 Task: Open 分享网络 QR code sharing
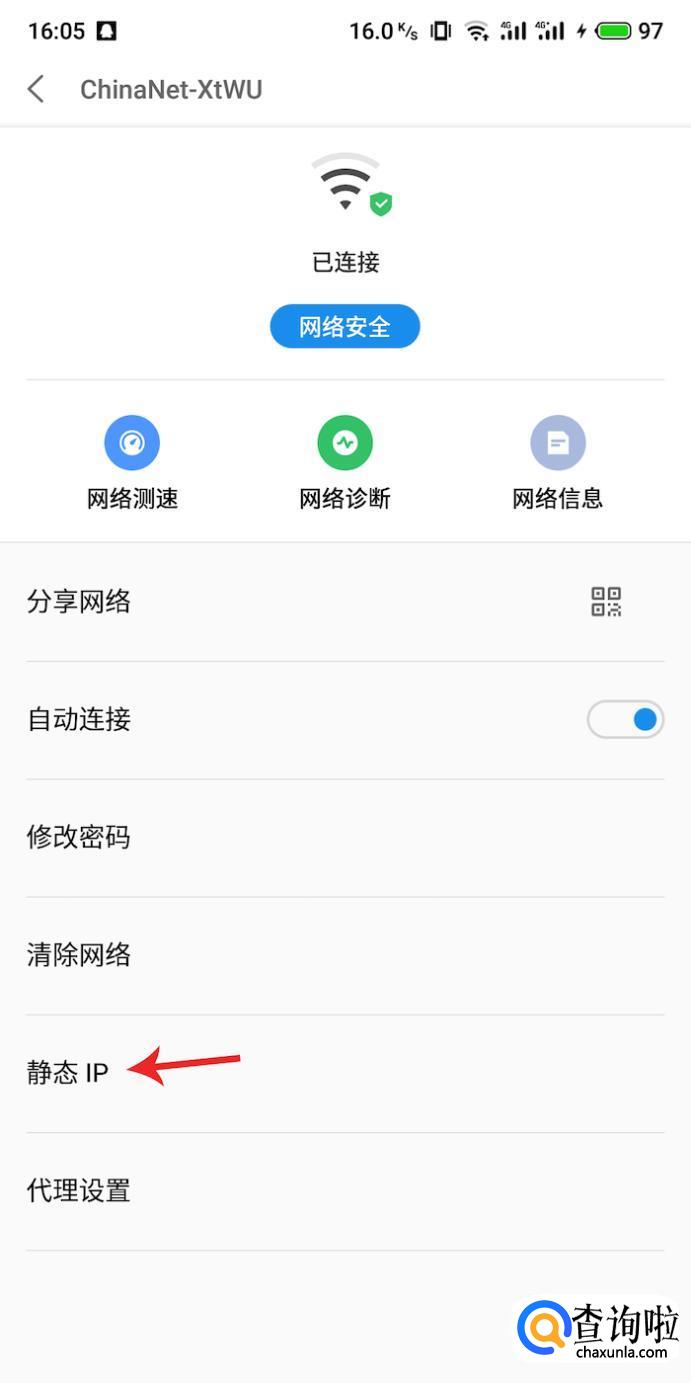605,602
